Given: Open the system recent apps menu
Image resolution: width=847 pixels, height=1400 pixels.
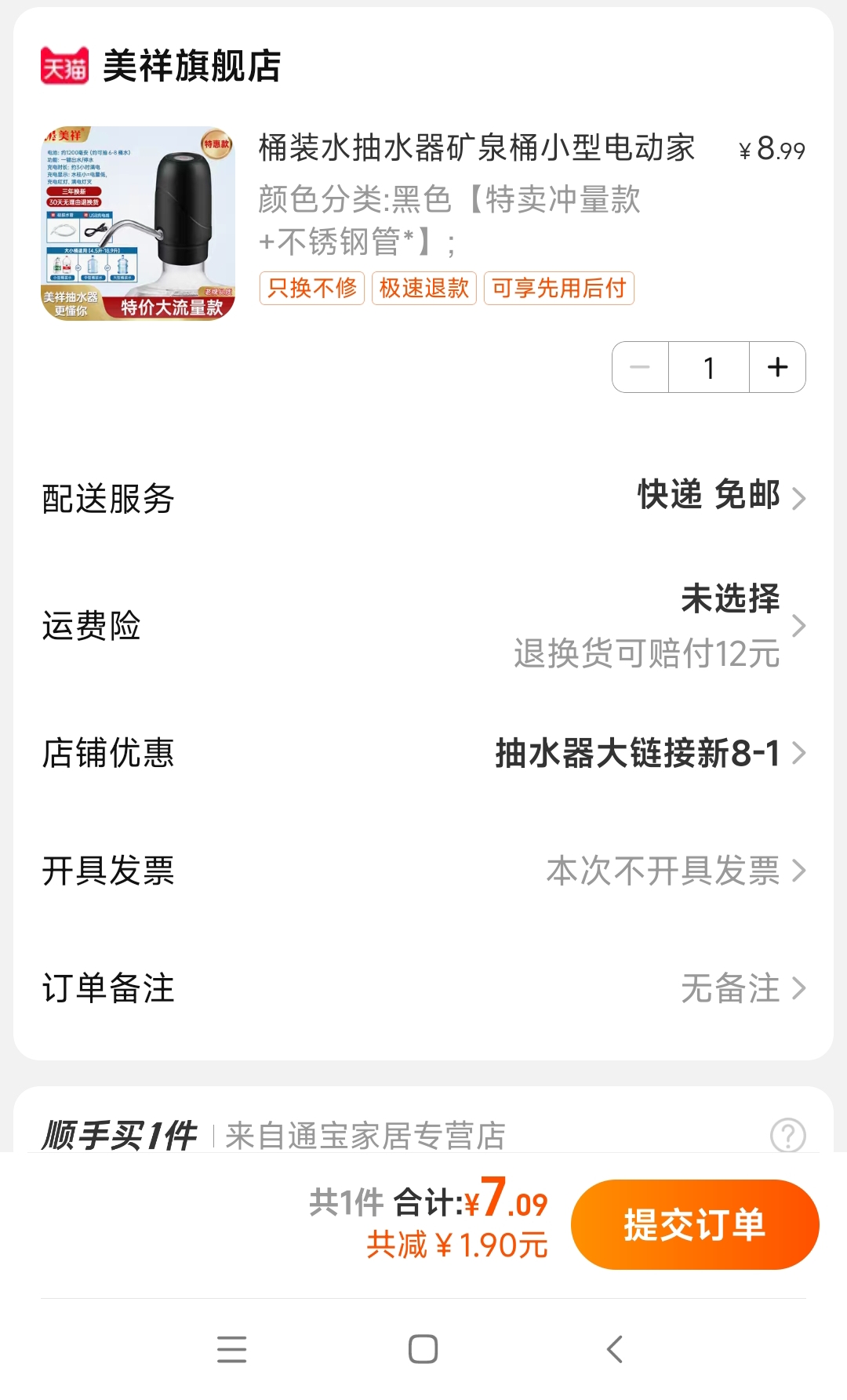Looking at the screenshot, I should [231, 1349].
